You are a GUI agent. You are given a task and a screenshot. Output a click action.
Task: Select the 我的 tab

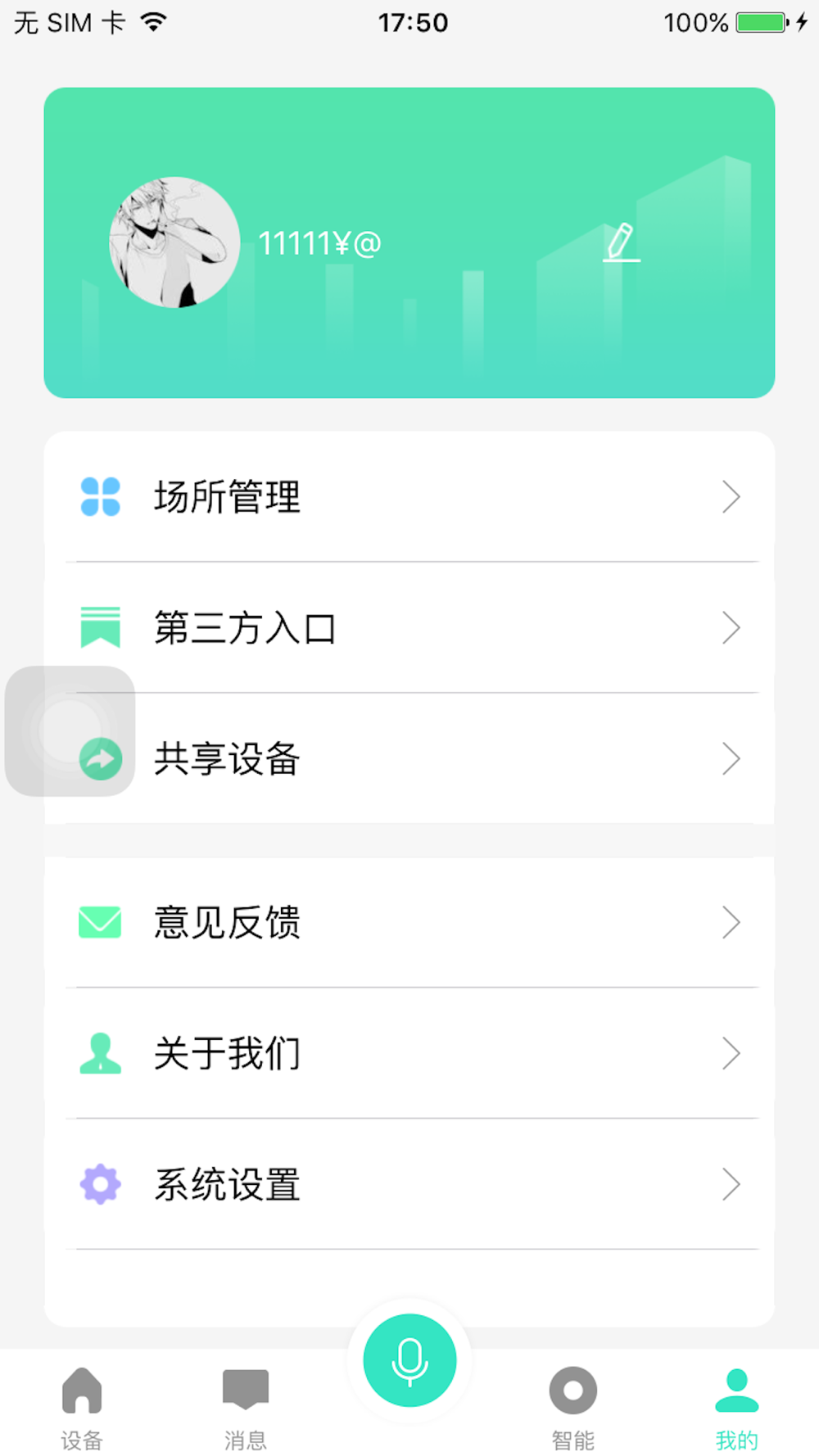pos(737,1409)
